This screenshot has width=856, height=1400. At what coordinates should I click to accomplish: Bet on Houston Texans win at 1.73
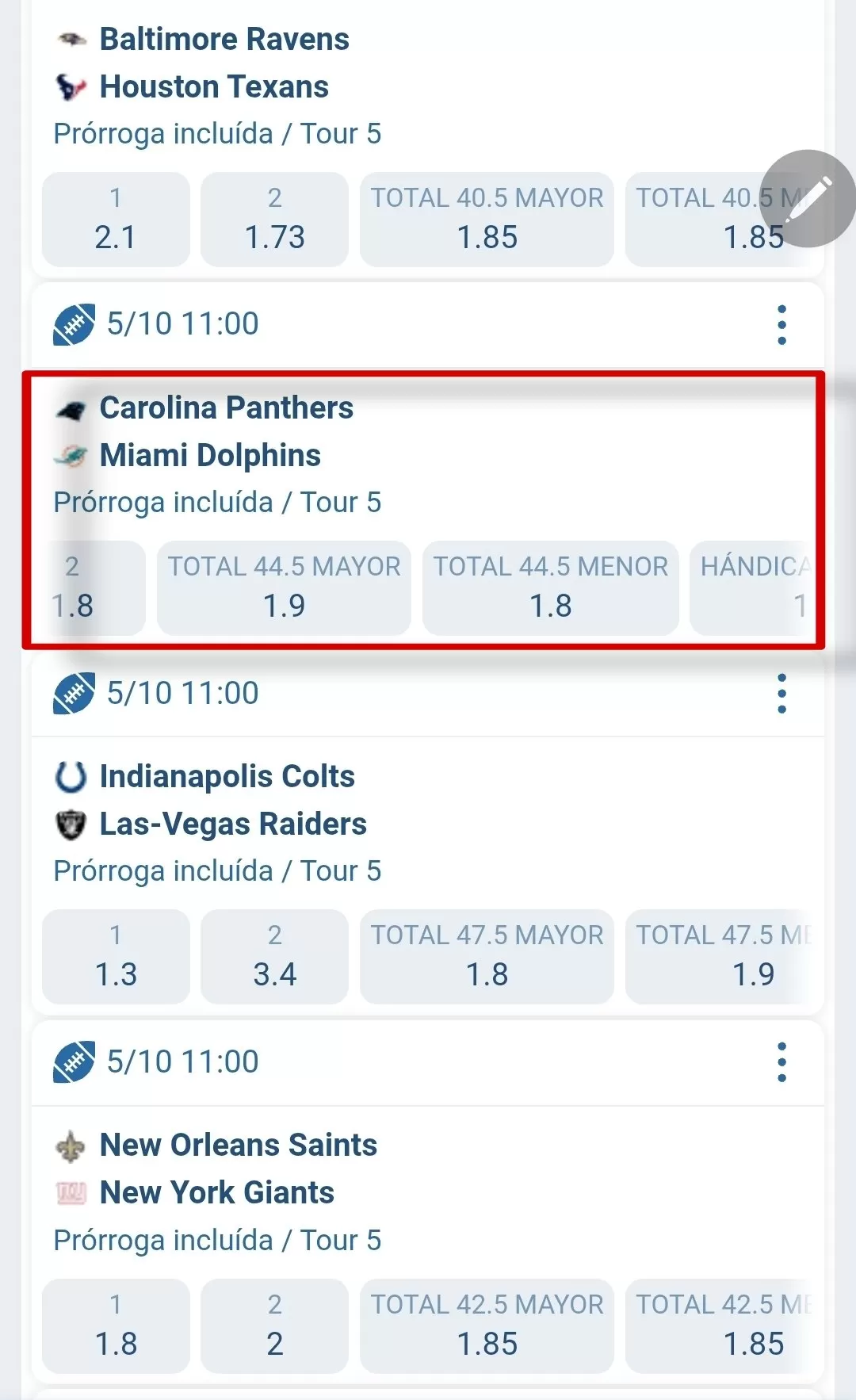(274, 220)
